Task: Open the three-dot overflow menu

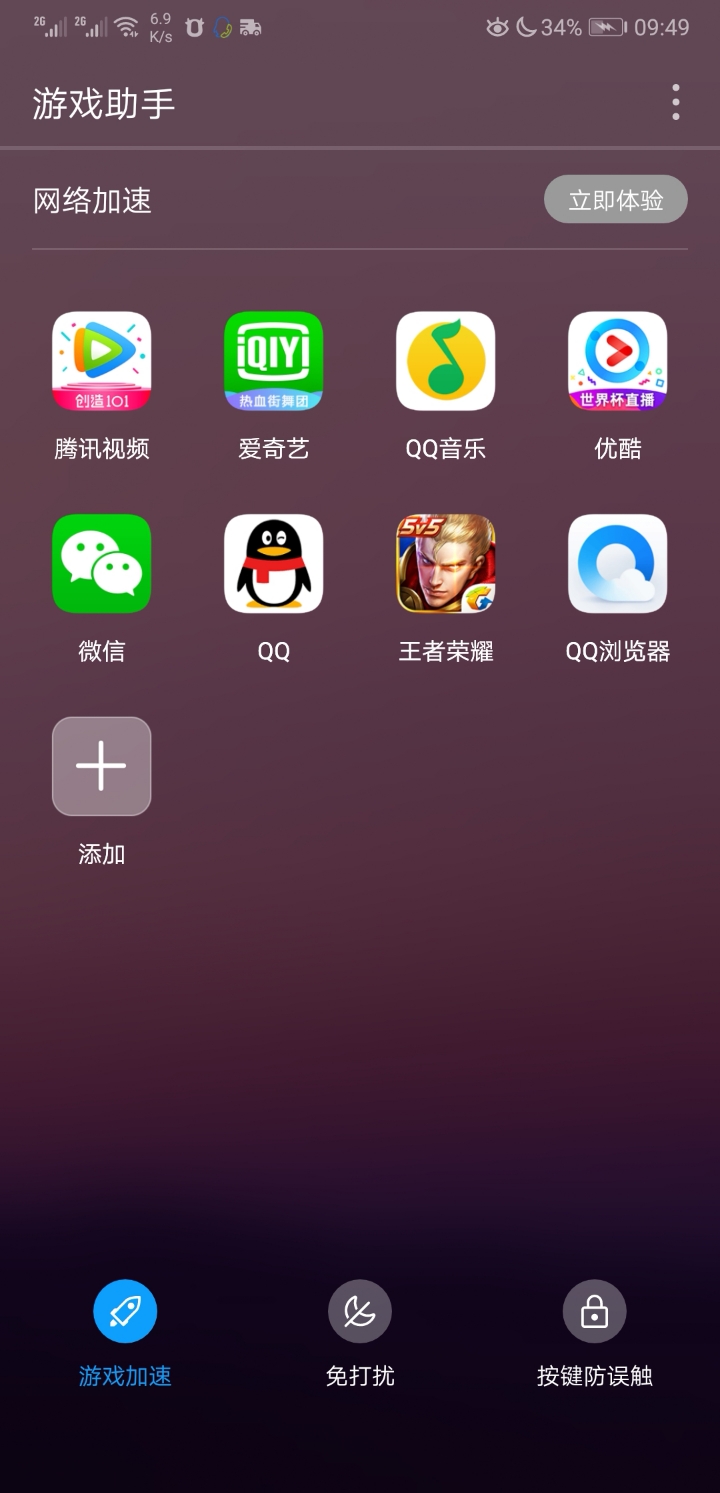Action: (675, 102)
